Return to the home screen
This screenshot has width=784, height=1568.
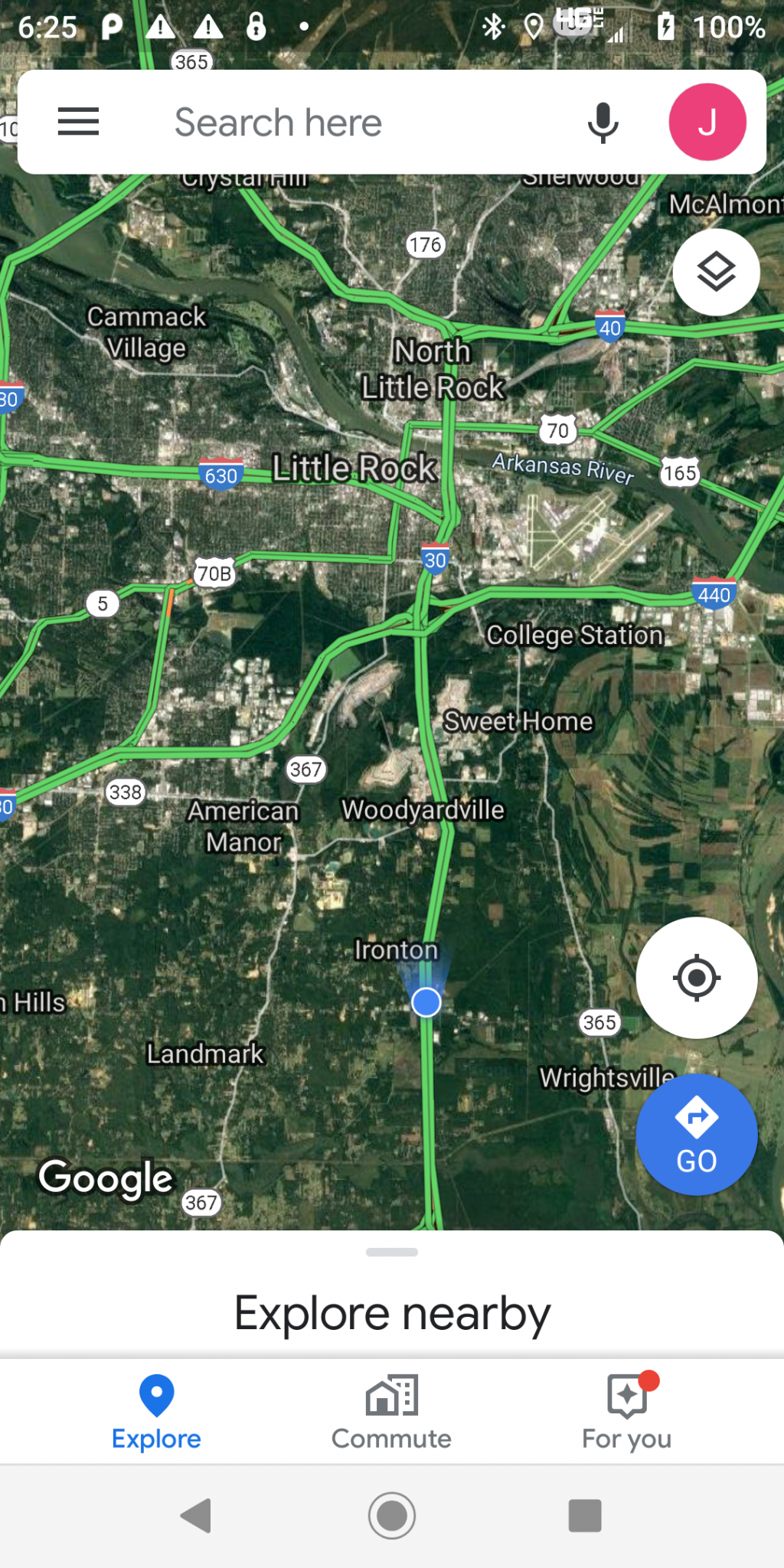pos(392,1516)
